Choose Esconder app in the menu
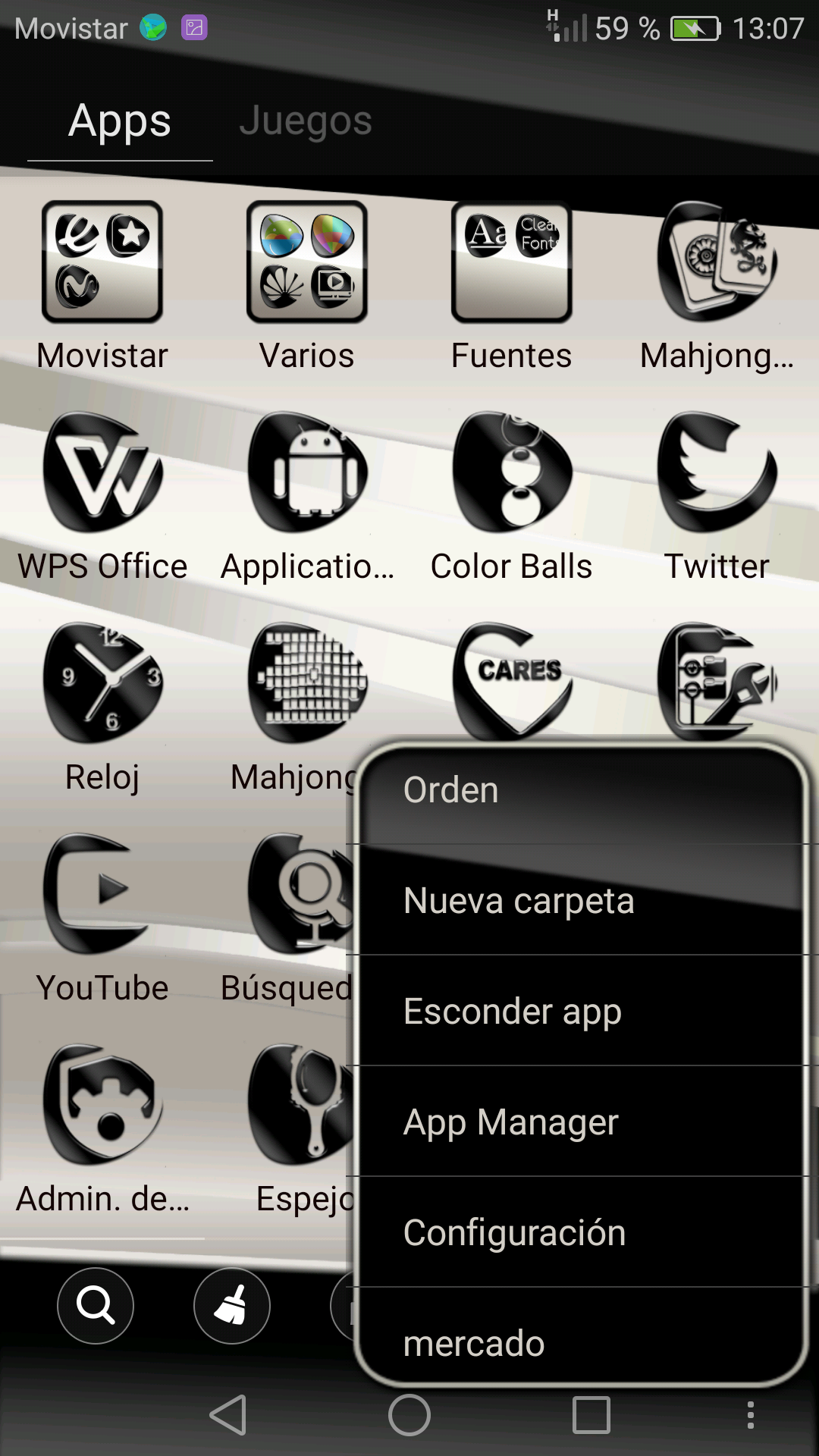 coord(513,1011)
